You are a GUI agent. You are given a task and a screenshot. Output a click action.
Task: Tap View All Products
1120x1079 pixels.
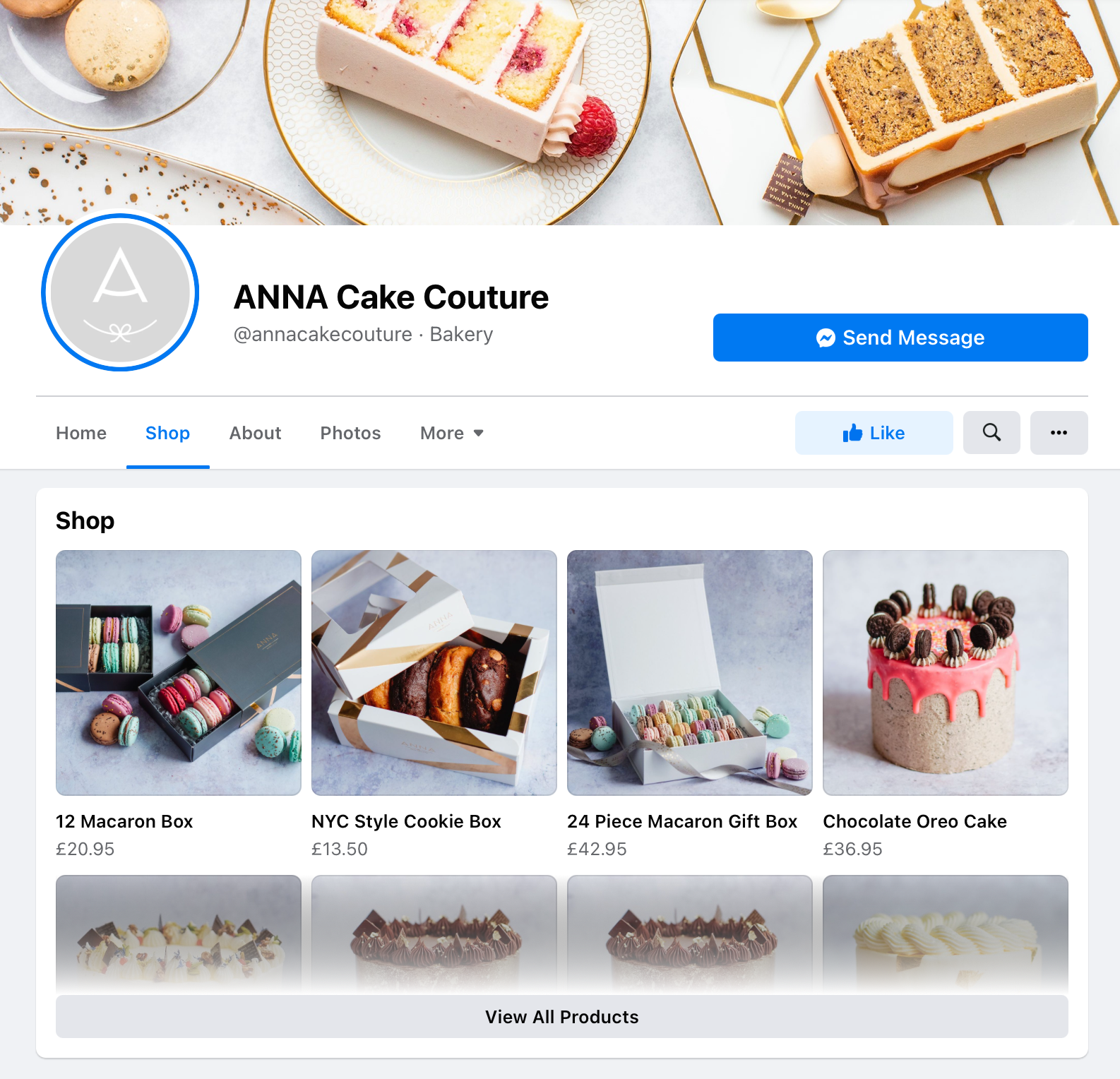[561, 1017]
